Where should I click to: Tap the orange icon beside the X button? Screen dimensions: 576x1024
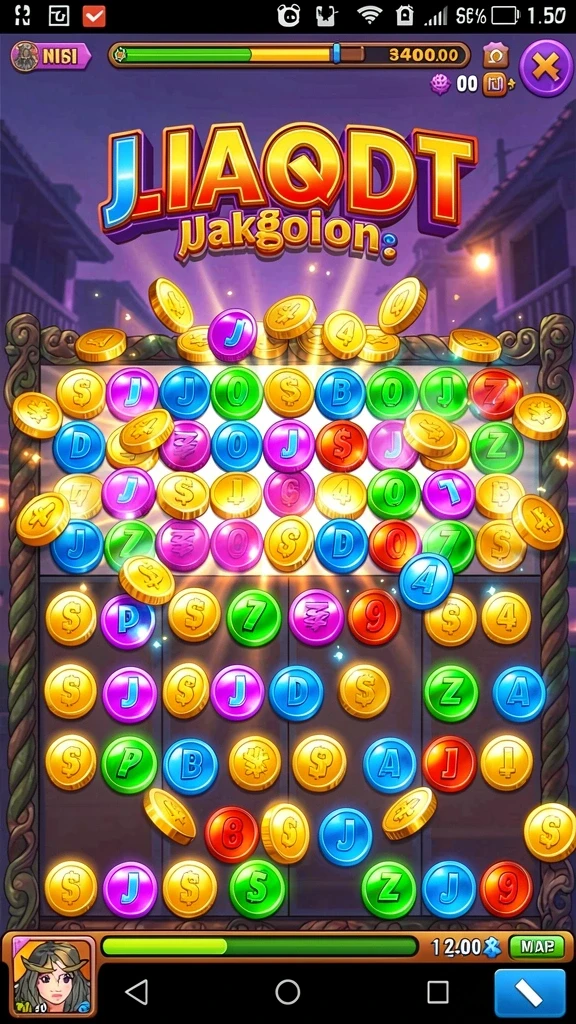[x=496, y=57]
